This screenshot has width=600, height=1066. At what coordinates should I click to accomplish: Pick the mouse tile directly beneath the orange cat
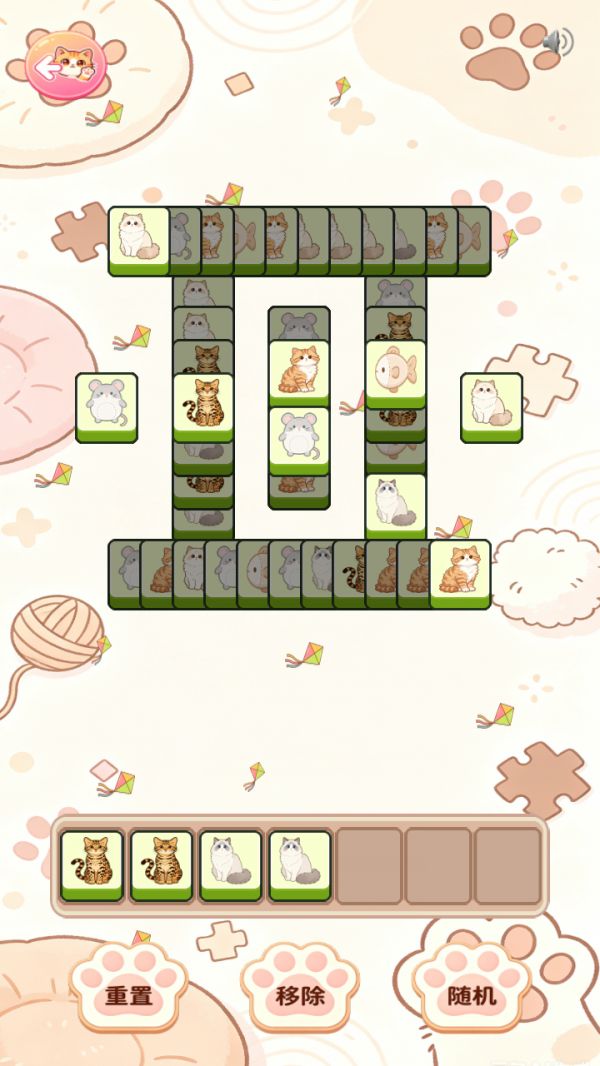tap(299, 441)
